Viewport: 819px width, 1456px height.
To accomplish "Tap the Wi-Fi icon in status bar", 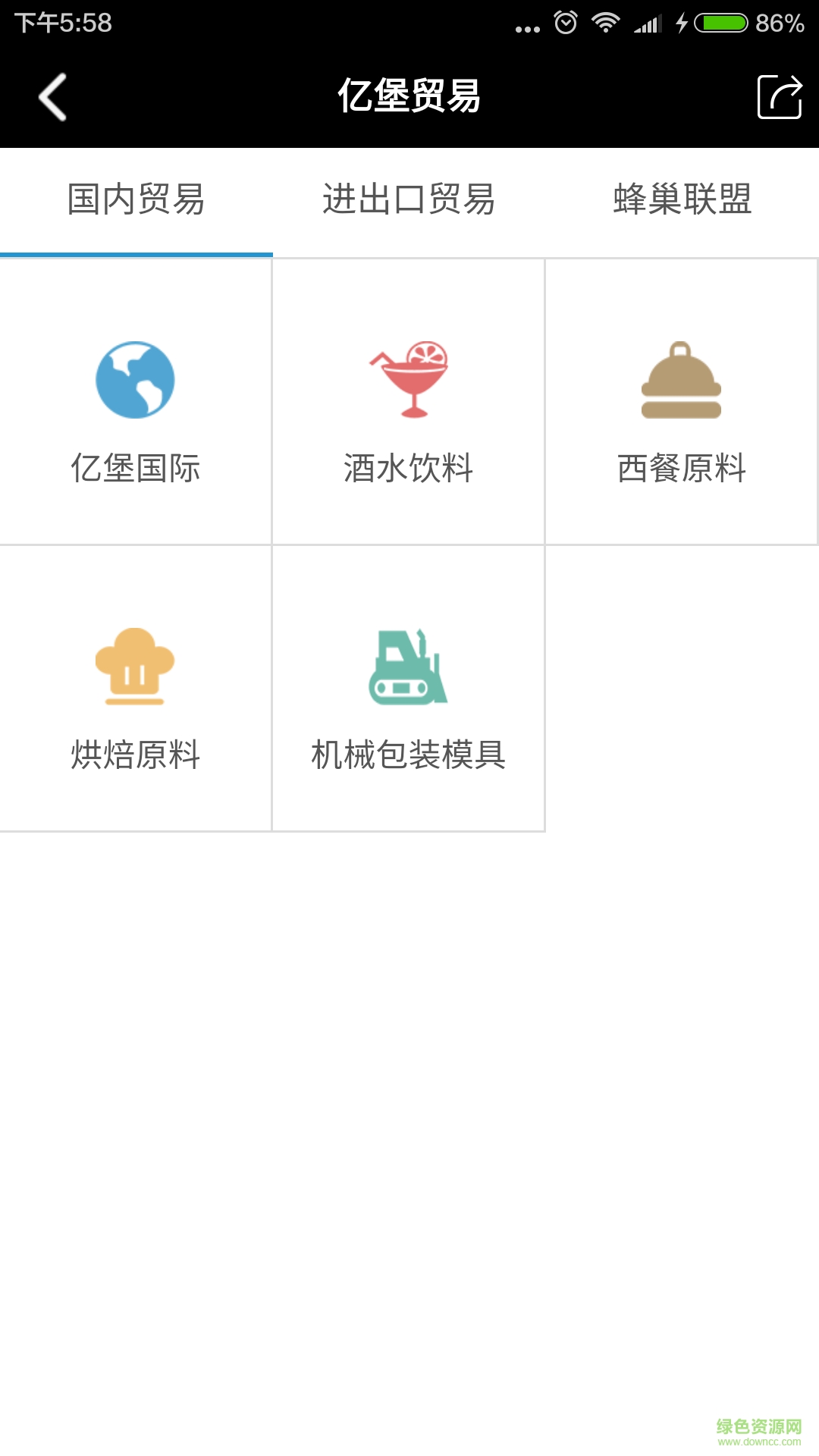I will (x=604, y=21).
